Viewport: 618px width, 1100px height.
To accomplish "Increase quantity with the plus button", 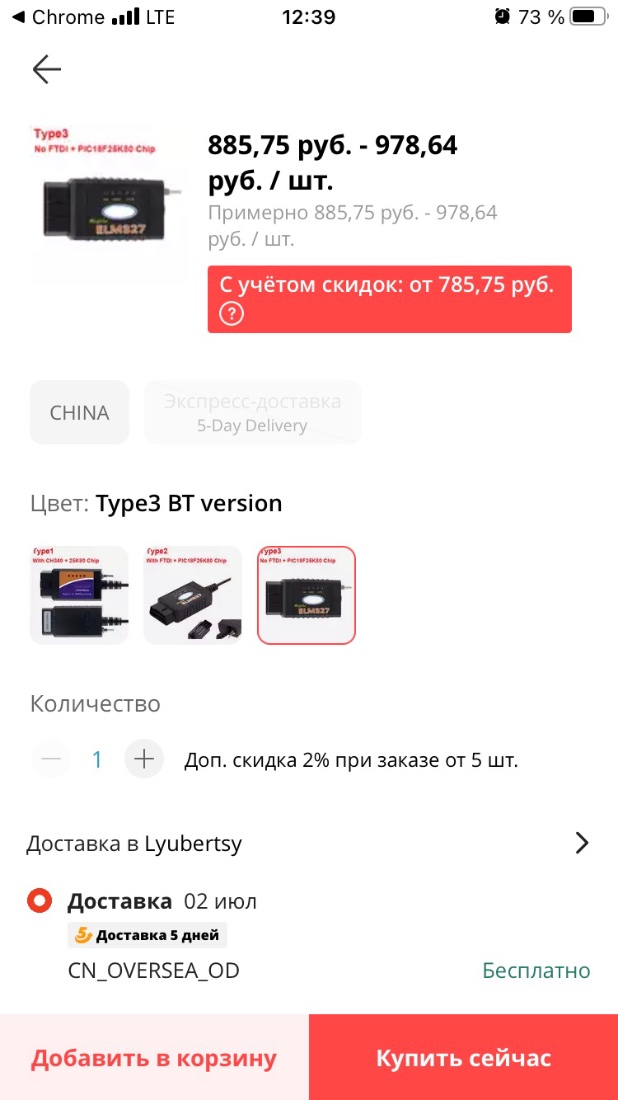I will 144,759.
